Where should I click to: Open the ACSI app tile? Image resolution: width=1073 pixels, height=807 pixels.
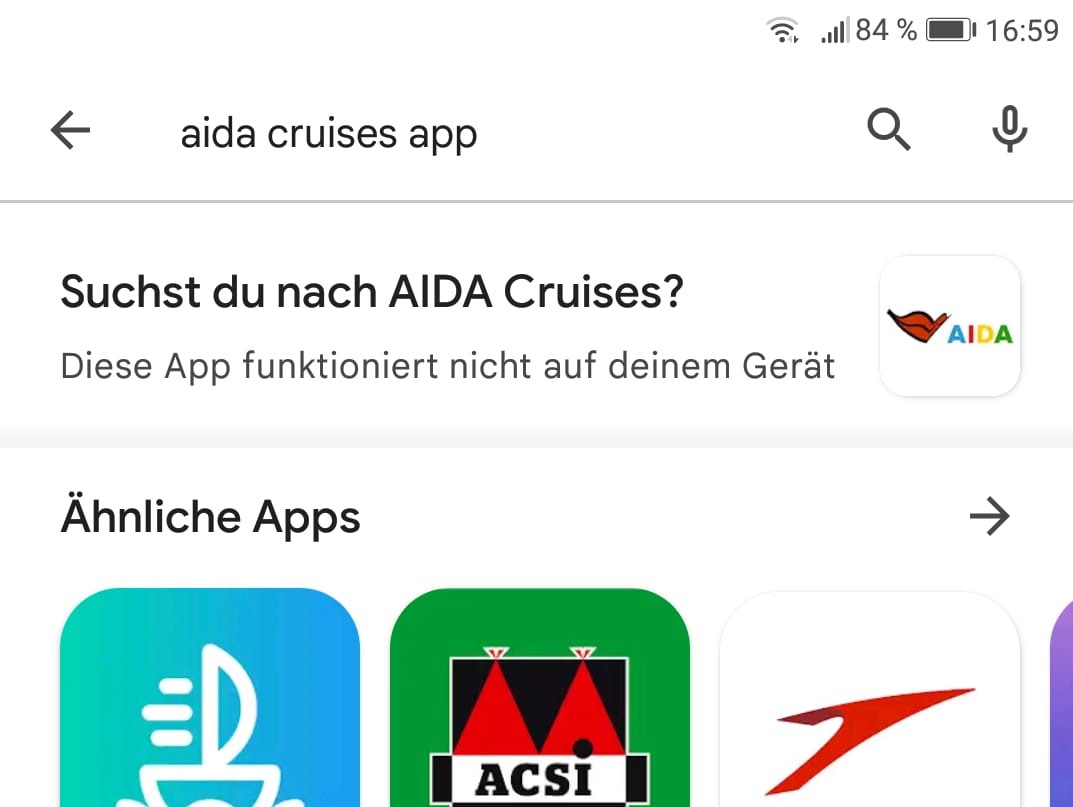(540, 700)
